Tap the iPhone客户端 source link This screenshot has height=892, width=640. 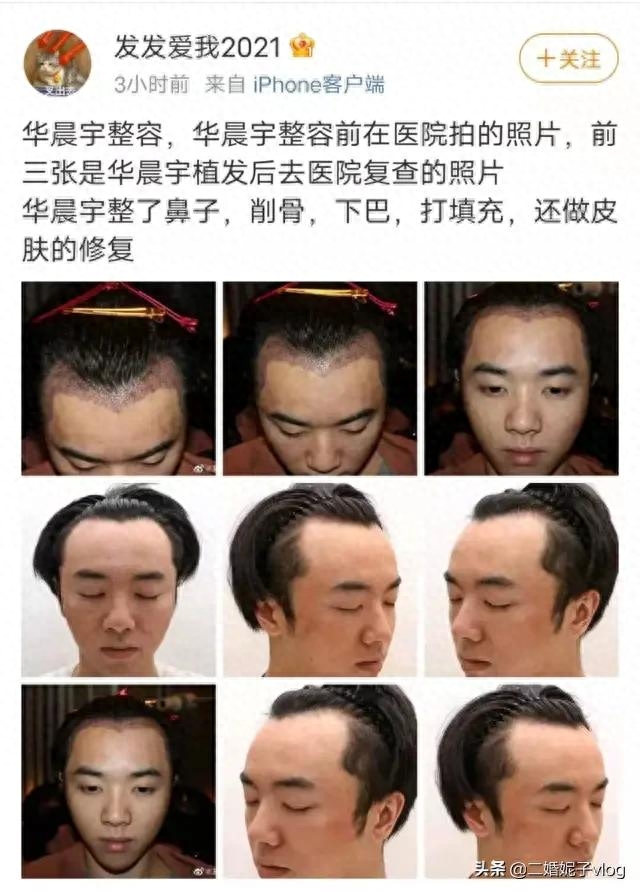point(316,85)
